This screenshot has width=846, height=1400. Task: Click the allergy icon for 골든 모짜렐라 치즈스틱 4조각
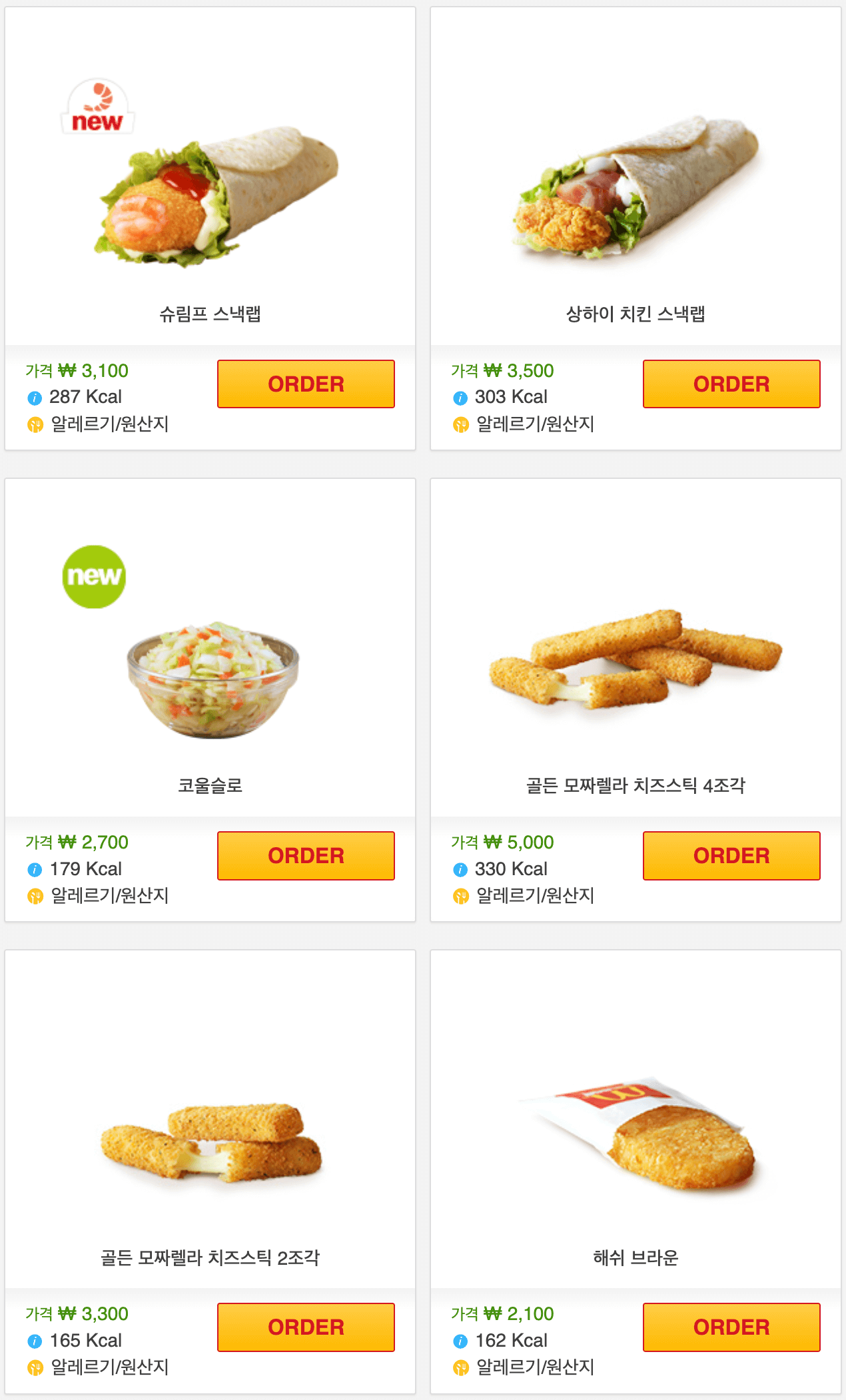pos(460,897)
